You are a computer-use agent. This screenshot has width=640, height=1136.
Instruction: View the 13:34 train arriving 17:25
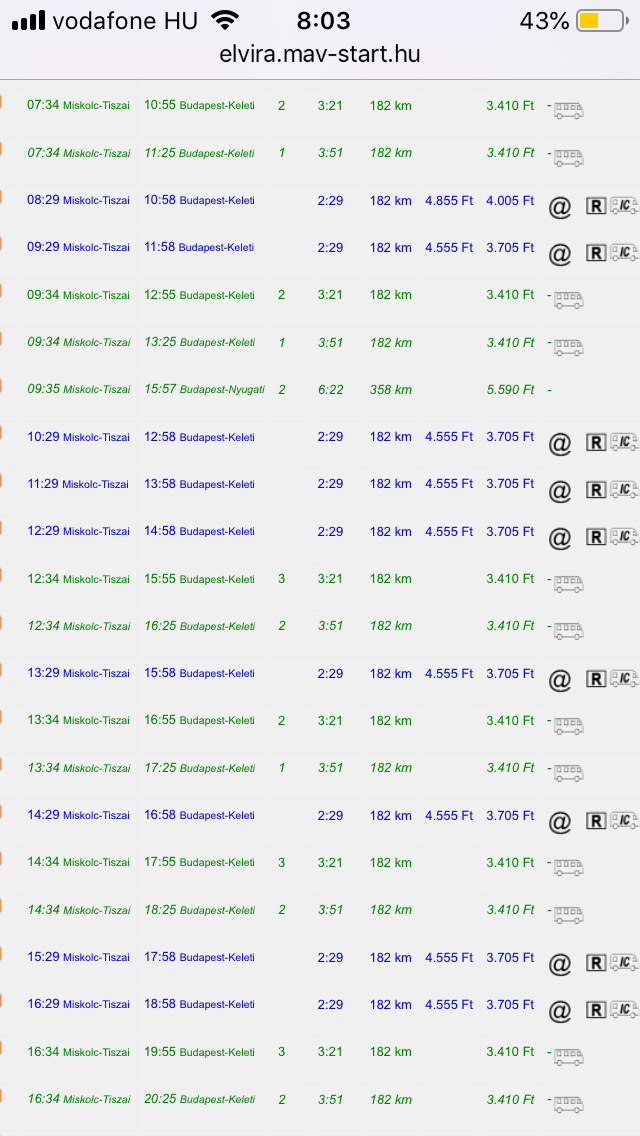pyautogui.click(x=78, y=768)
